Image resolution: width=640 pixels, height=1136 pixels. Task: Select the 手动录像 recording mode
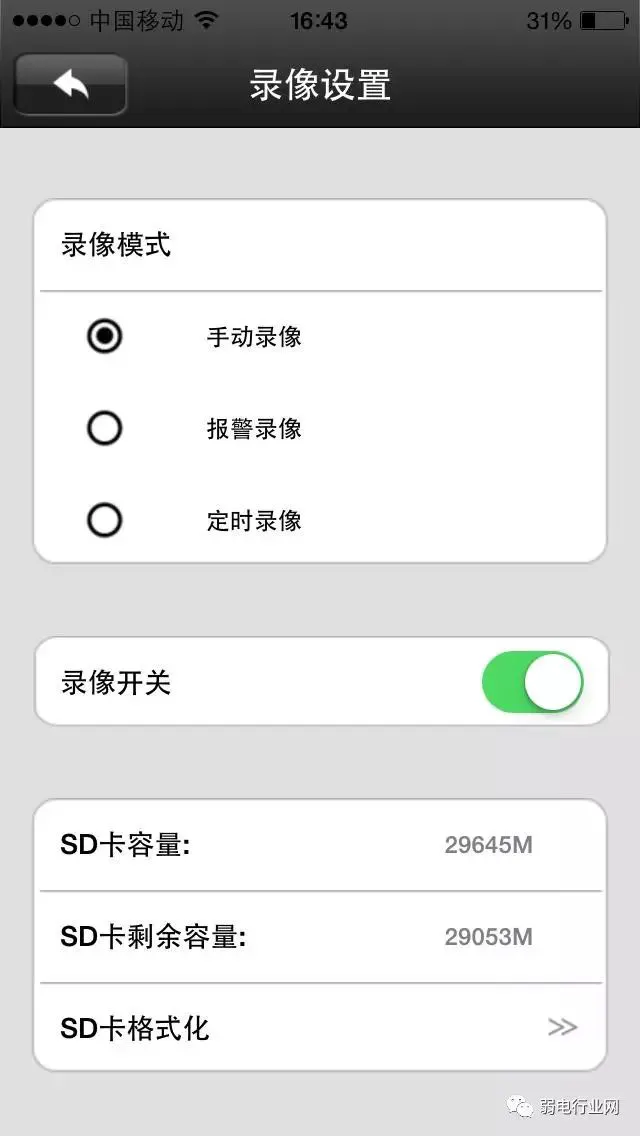(104, 337)
